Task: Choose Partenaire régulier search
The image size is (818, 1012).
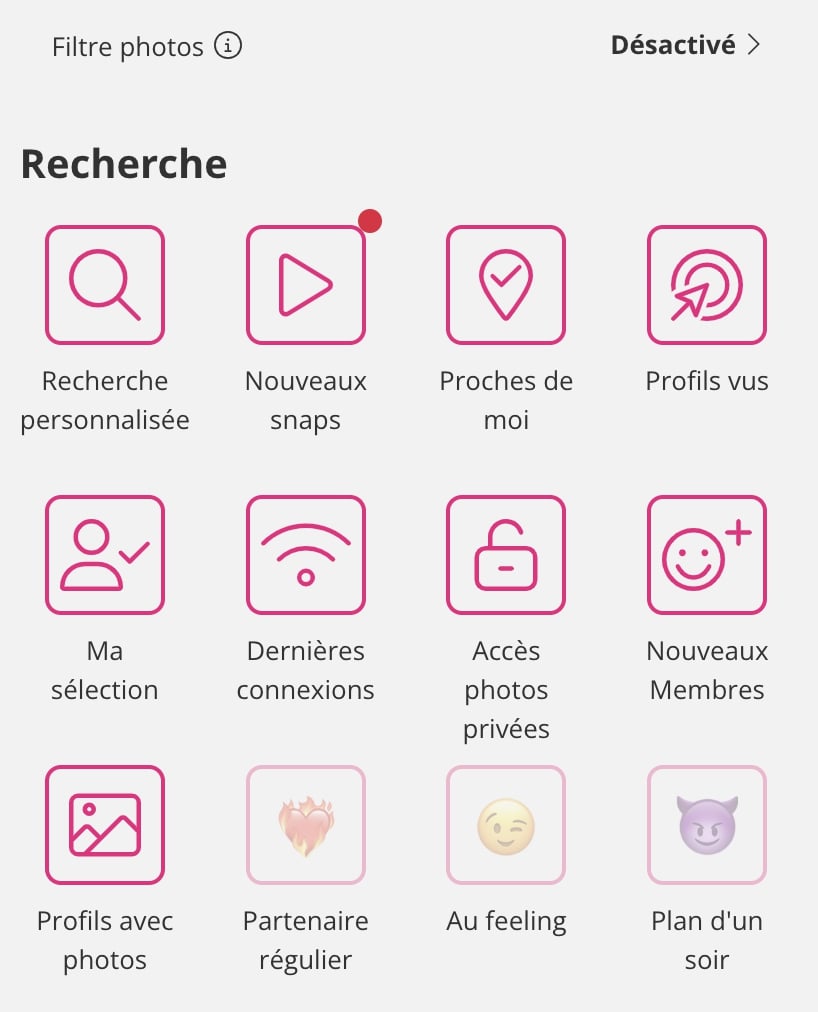Action: coord(306,825)
